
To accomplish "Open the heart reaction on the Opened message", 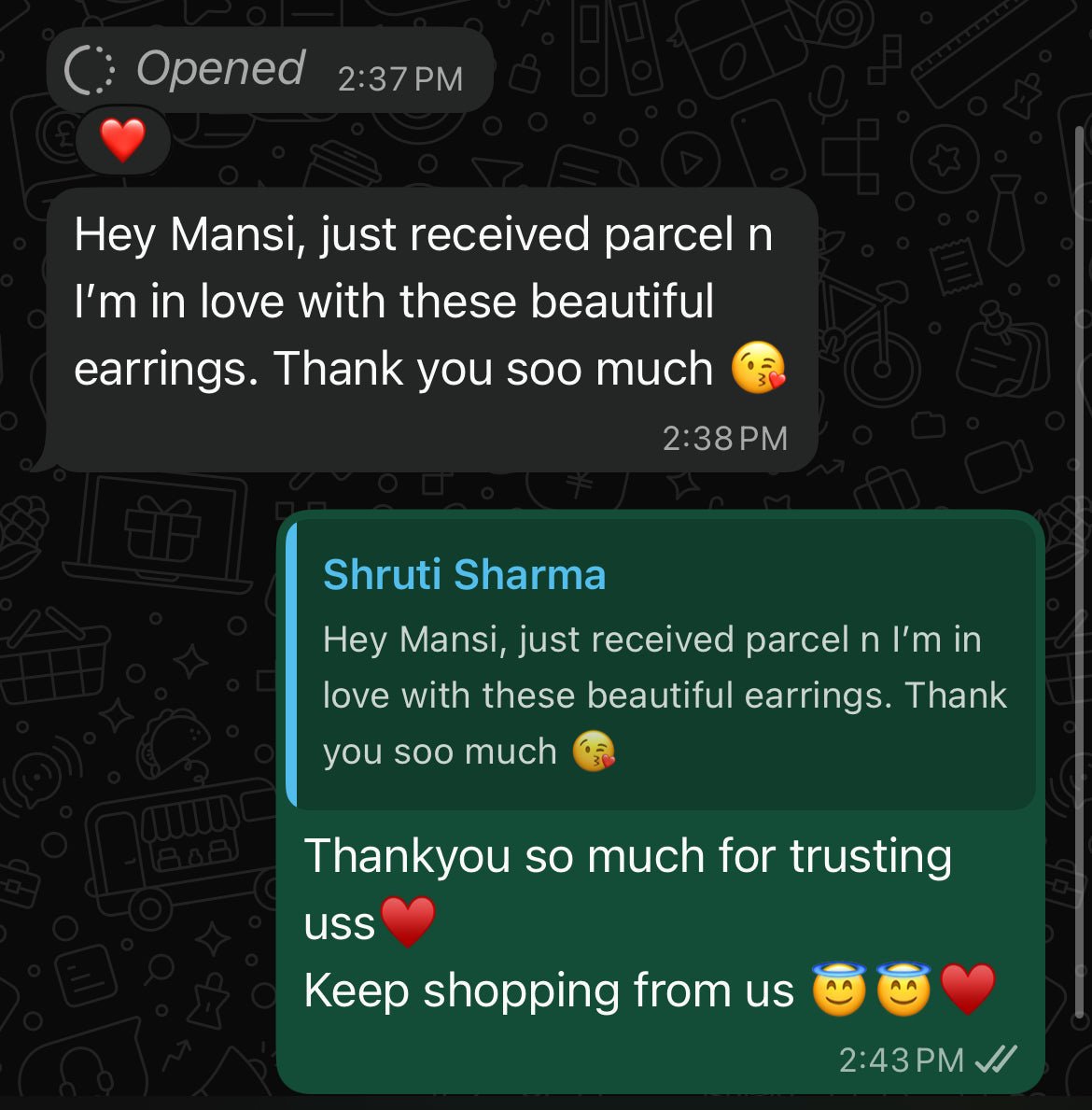I will coord(123,141).
